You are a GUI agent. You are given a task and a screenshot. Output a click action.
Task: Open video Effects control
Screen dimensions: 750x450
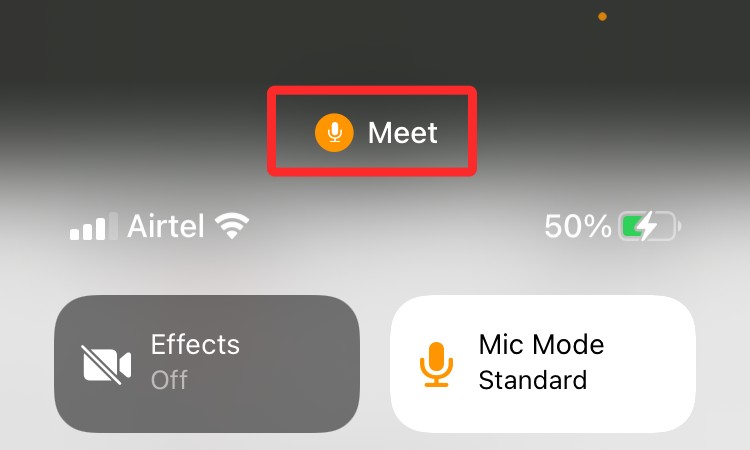206,363
